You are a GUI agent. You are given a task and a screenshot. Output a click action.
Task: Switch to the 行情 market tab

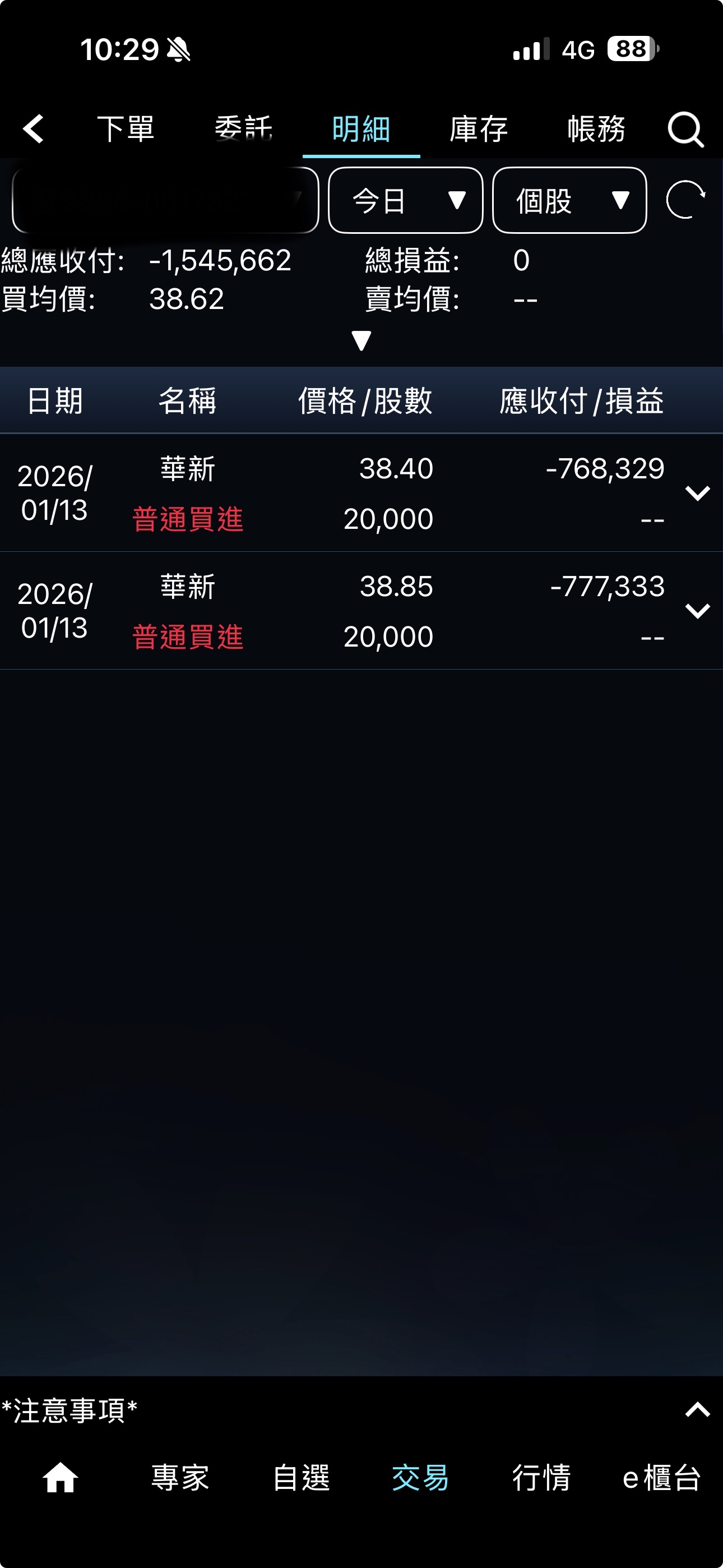[541, 1477]
